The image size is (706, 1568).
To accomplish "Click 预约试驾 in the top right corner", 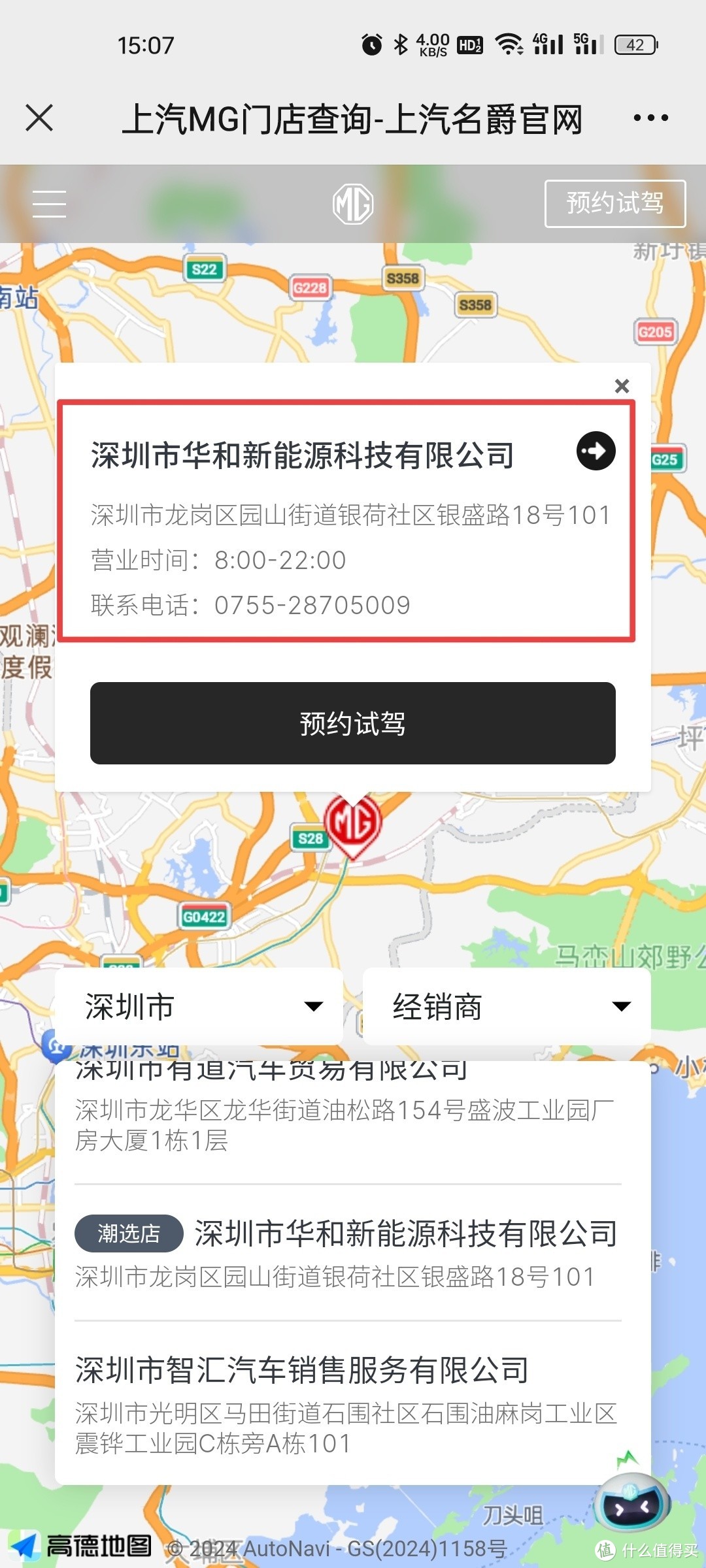I will [x=615, y=203].
